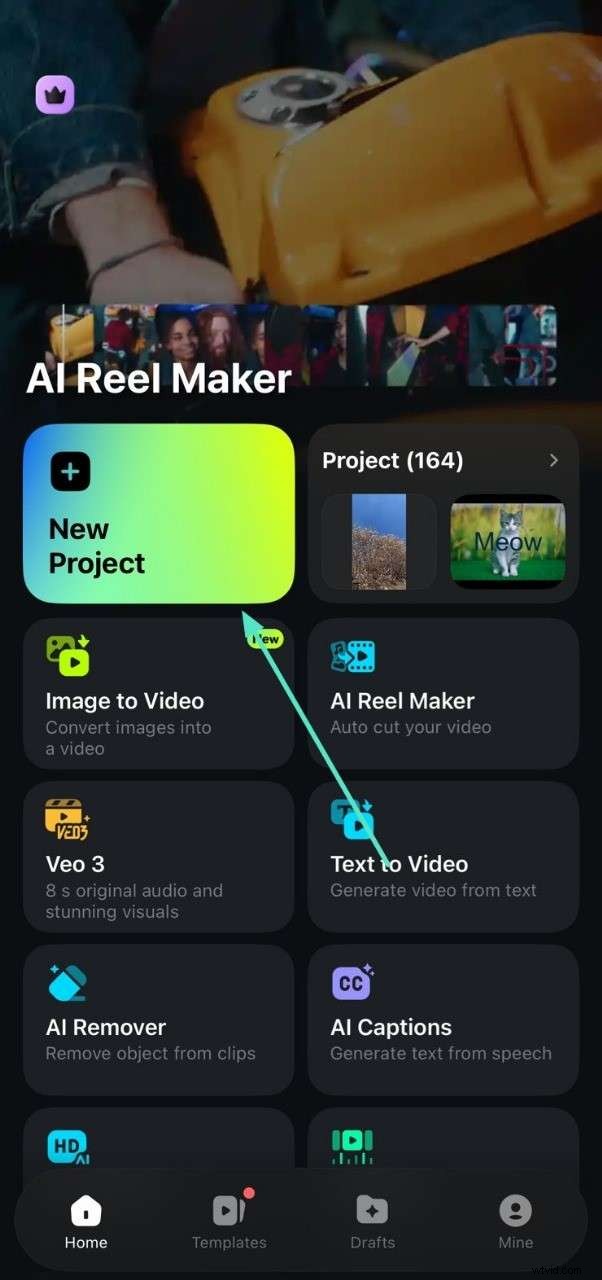The image size is (602, 1280).
Task: Open the premium crown icon
Action: (x=55, y=95)
